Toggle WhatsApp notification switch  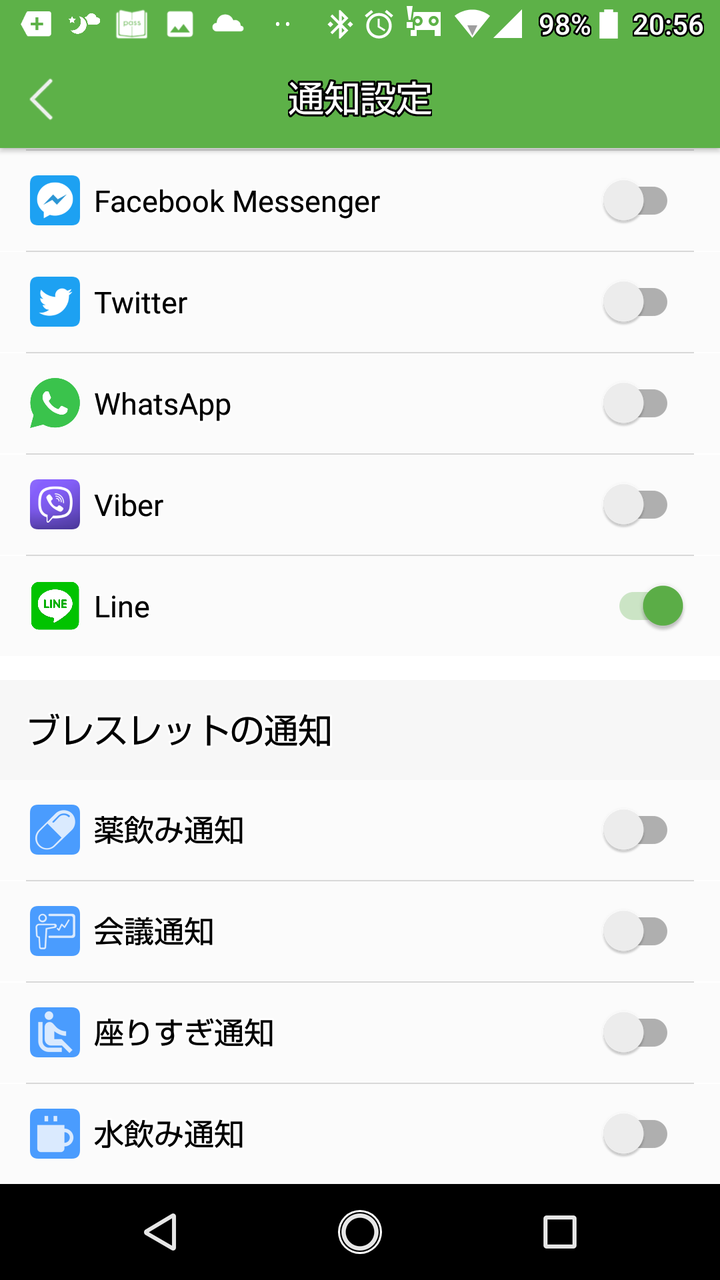tap(636, 404)
